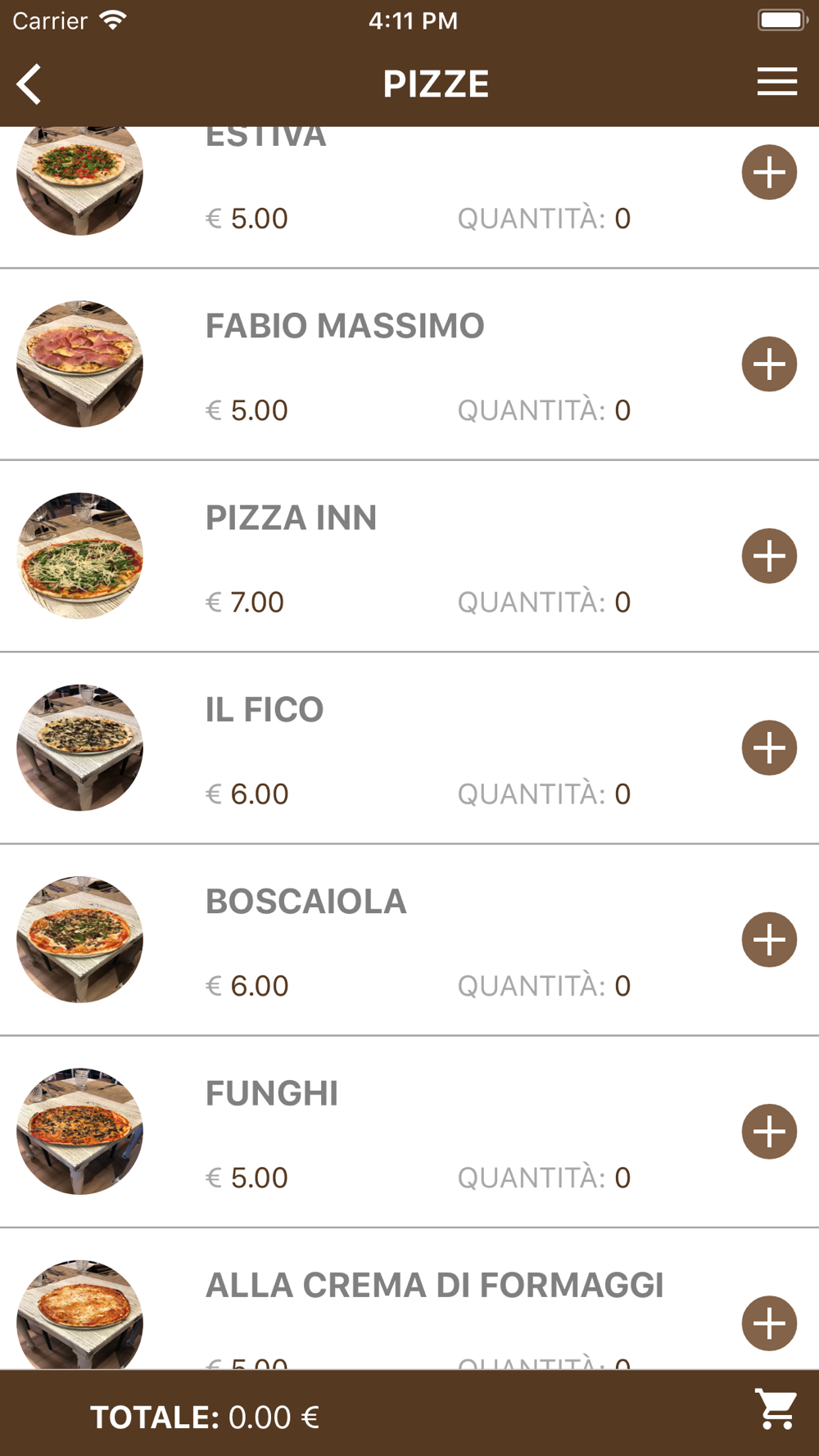Add a Boscaiola pizza

[769, 940]
